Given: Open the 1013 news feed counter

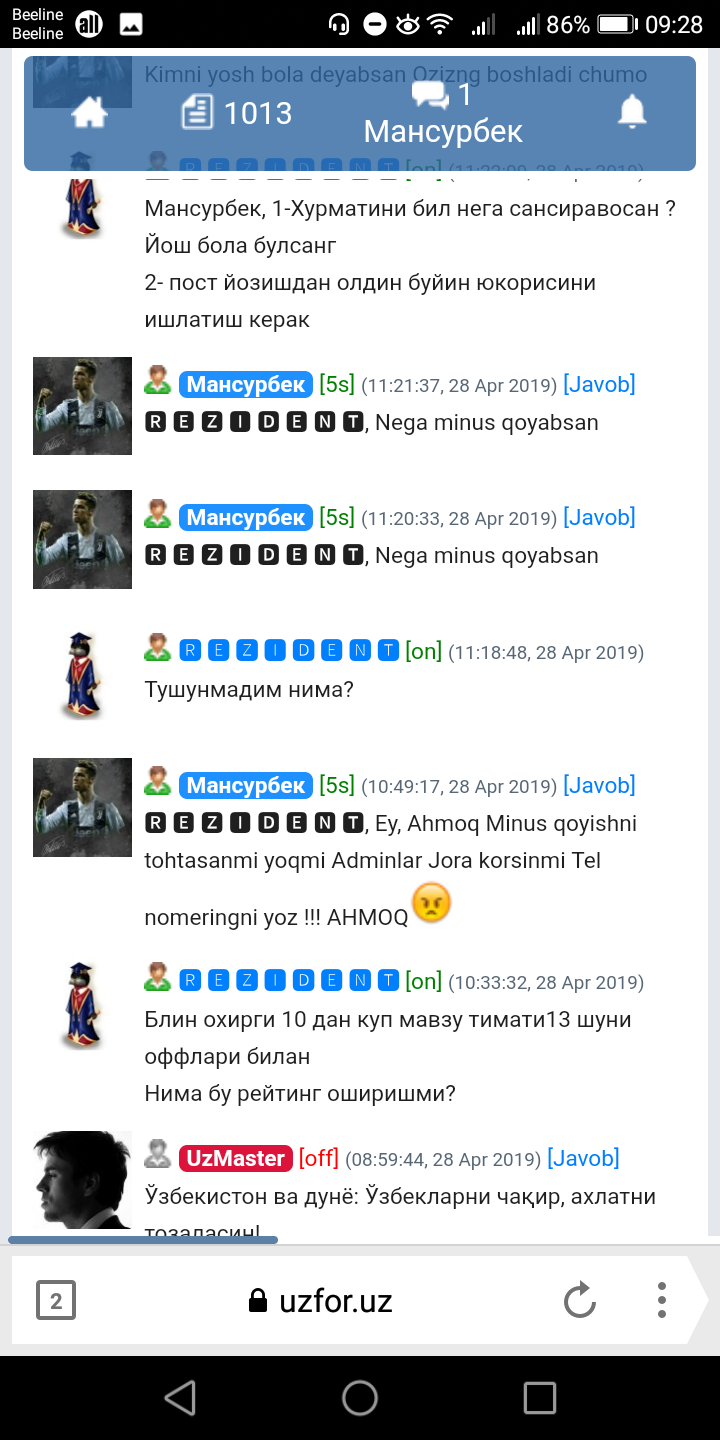Looking at the screenshot, I should 237,113.
